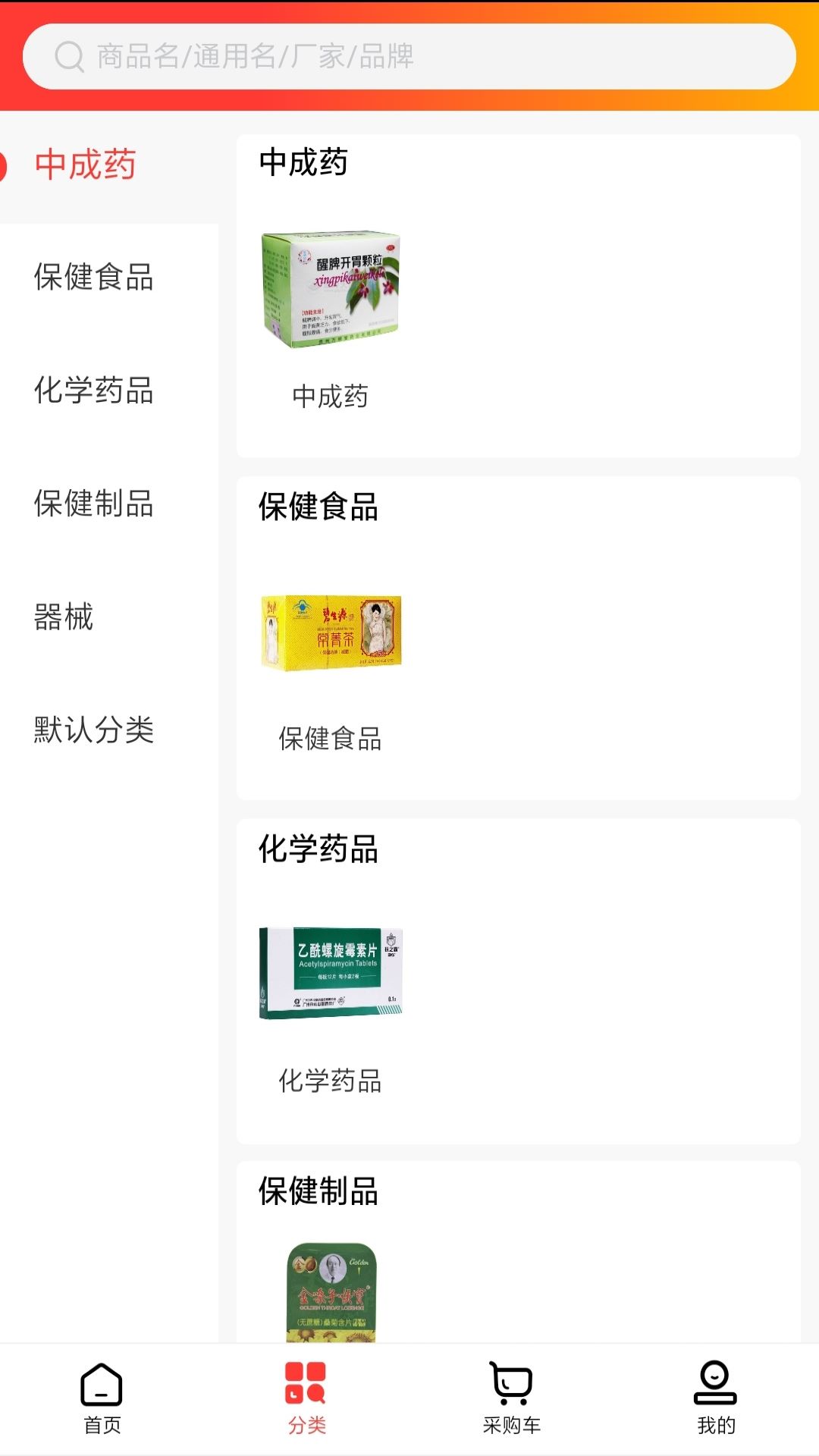Tap the red indicator beside 中成药
This screenshot has height=1456, width=819.
pyautogui.click(x=4, y=165)
